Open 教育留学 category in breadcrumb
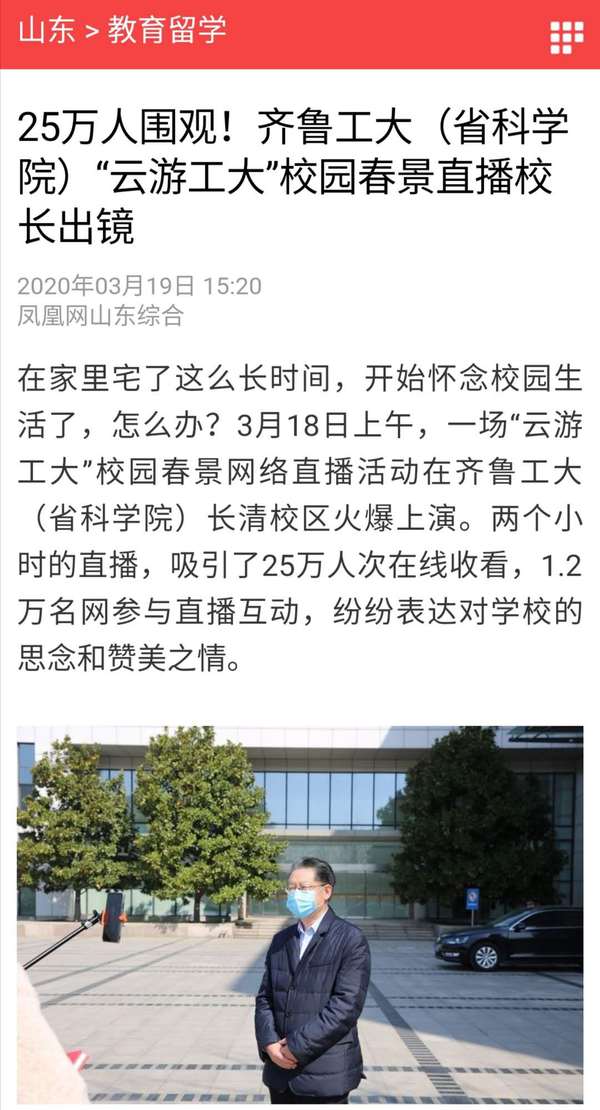 click(x=167, y=31)
